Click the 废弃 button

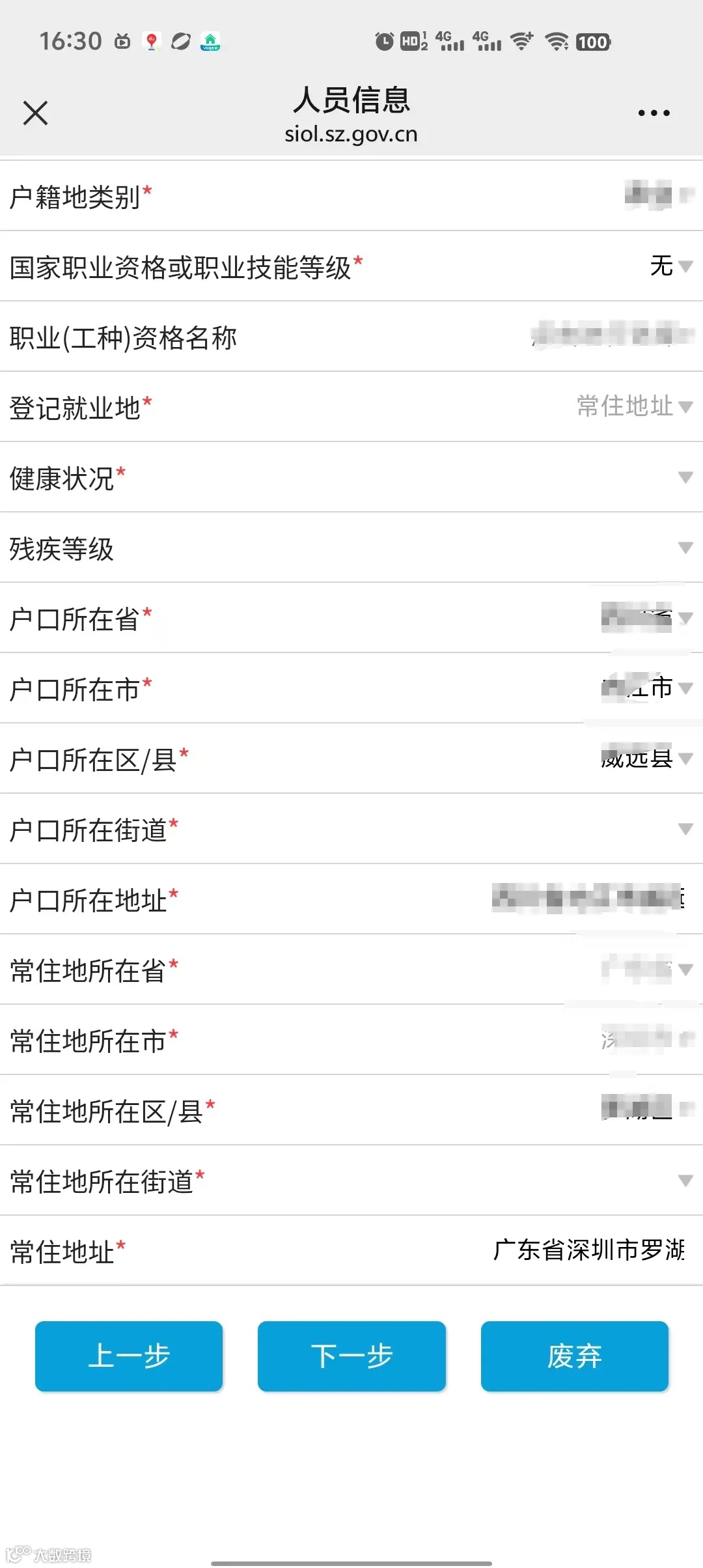click(573, 1357)
